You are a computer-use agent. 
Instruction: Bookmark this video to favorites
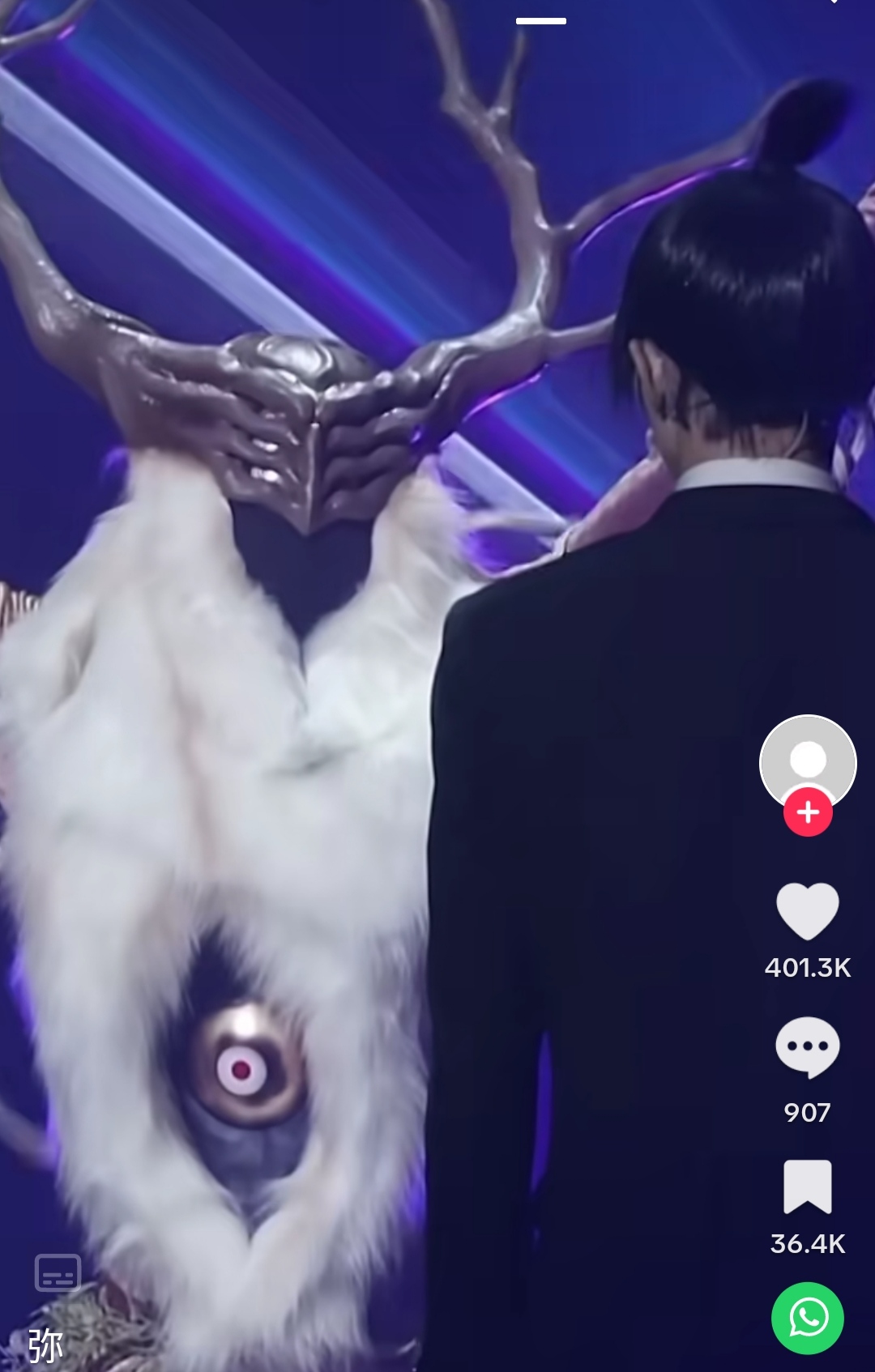(808, 1187)
